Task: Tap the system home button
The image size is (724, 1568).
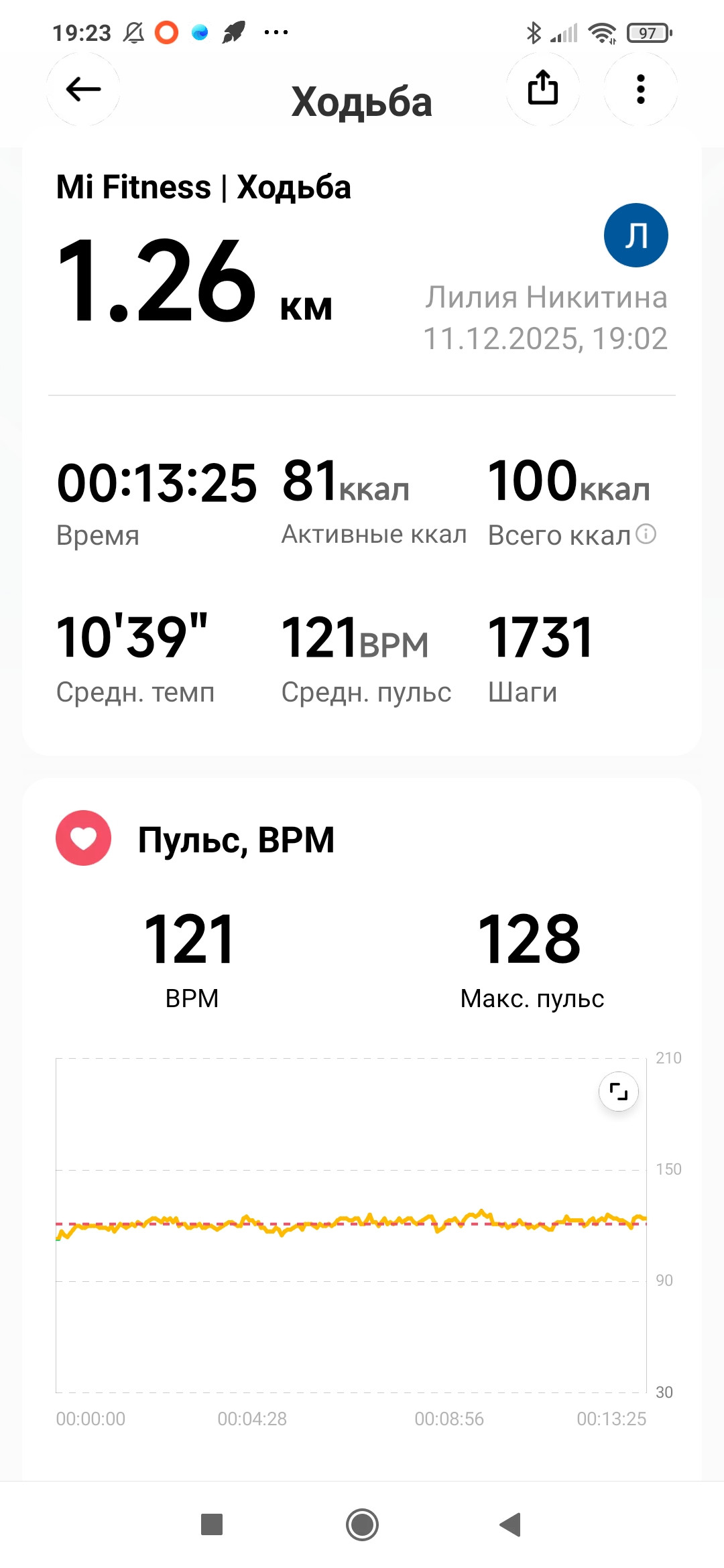Action: click(362, 1525)
